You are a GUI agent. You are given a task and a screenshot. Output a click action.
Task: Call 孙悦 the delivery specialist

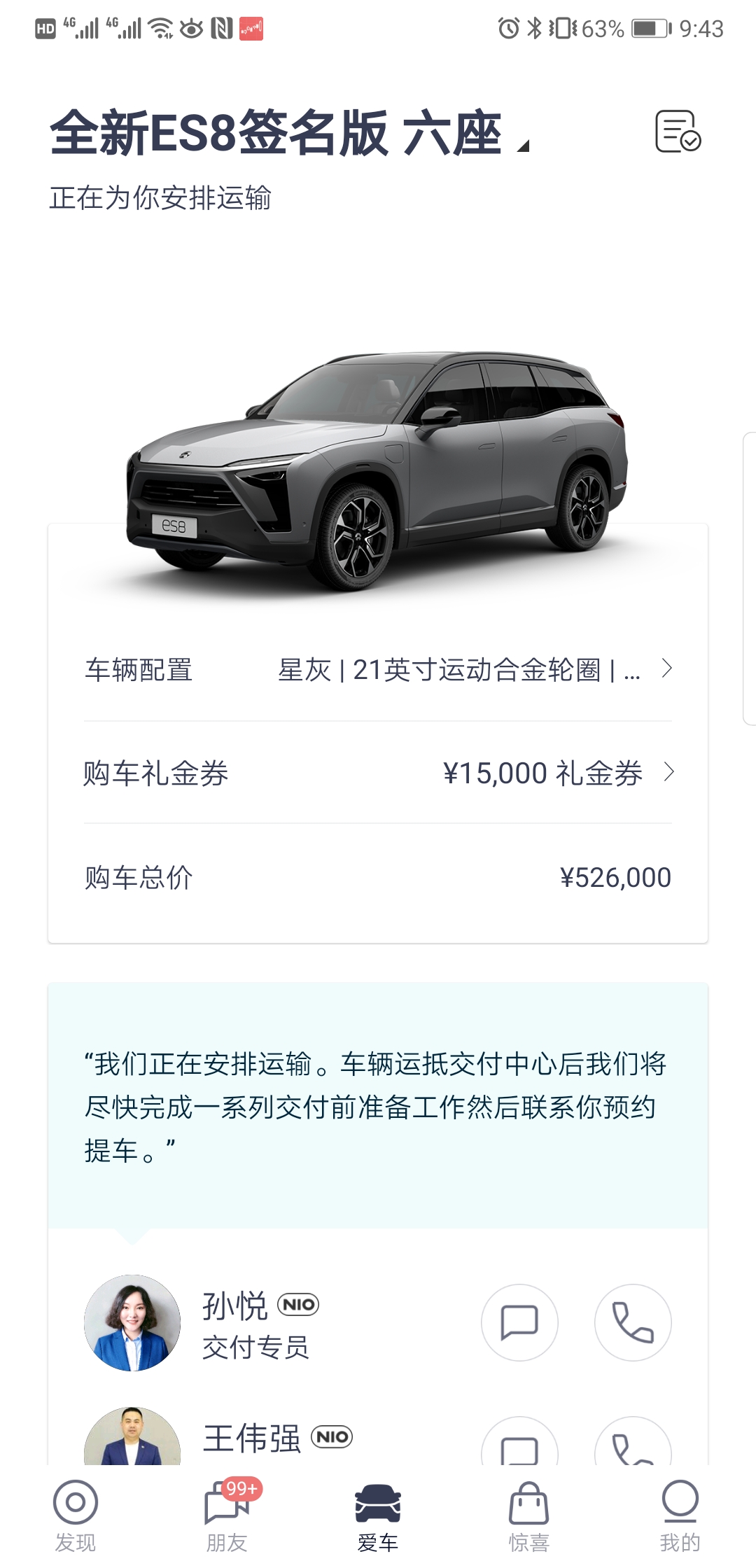(x=633, y=1322)
